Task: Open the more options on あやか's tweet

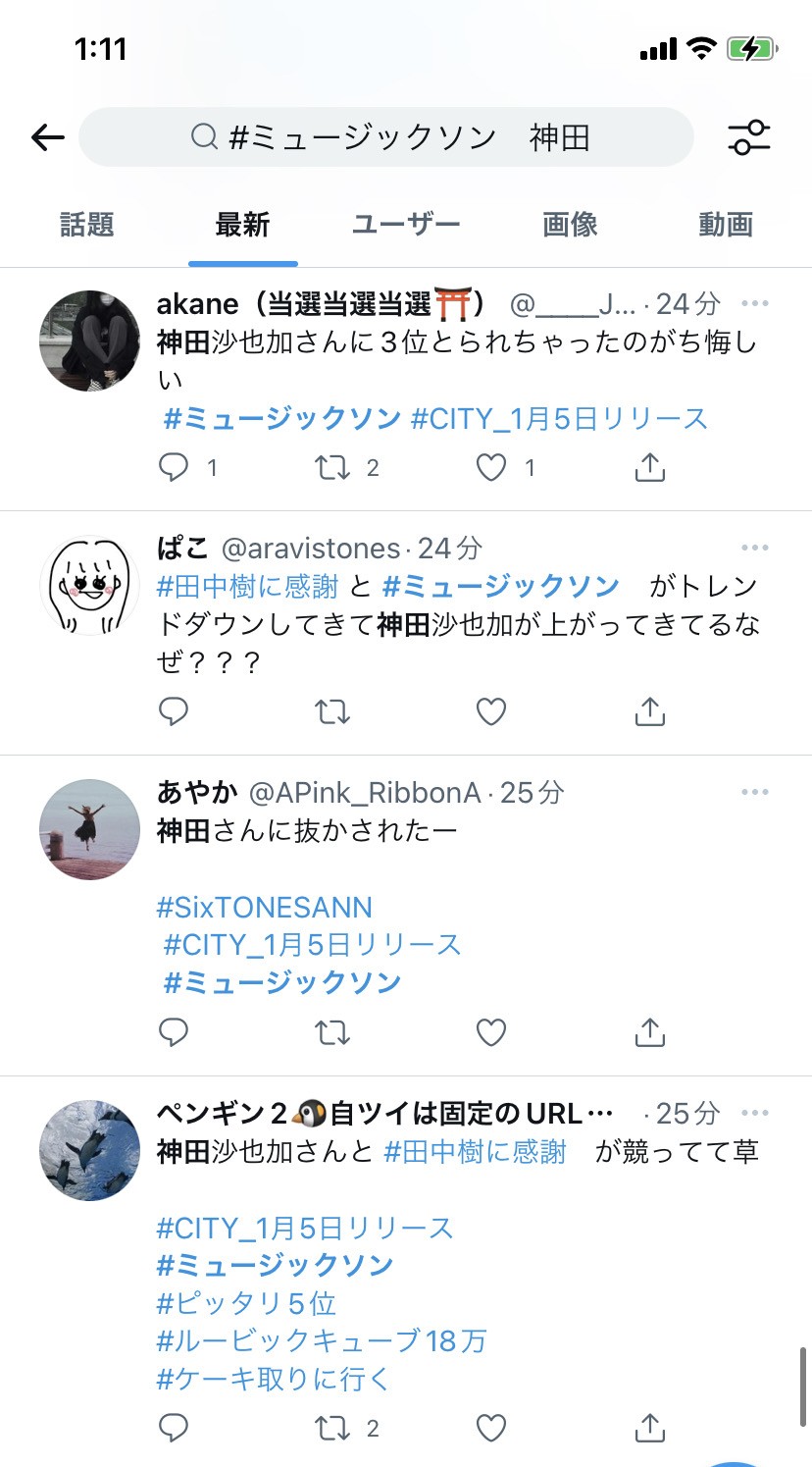Action: [x=754, y=792]
